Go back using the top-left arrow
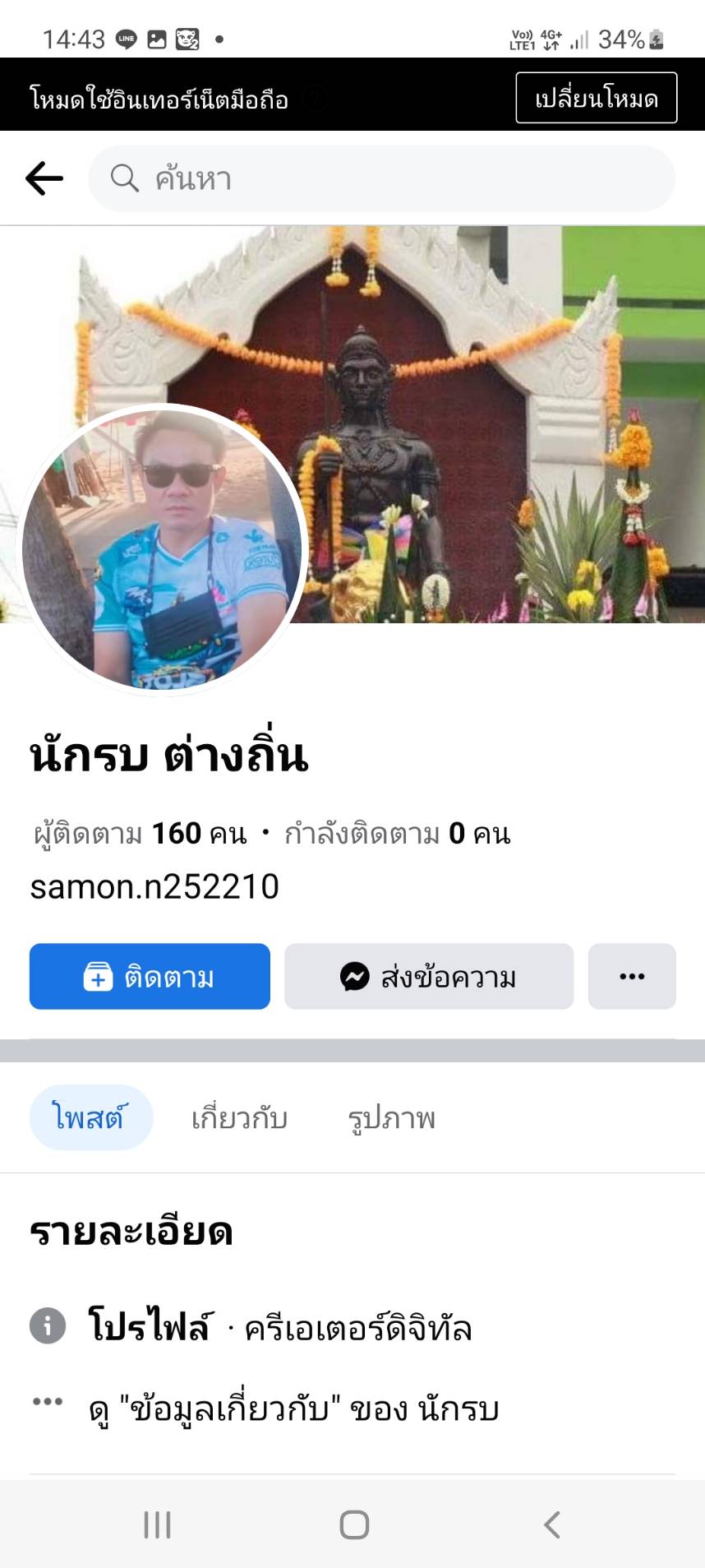 pyautogui.click(x=44, y=178)
